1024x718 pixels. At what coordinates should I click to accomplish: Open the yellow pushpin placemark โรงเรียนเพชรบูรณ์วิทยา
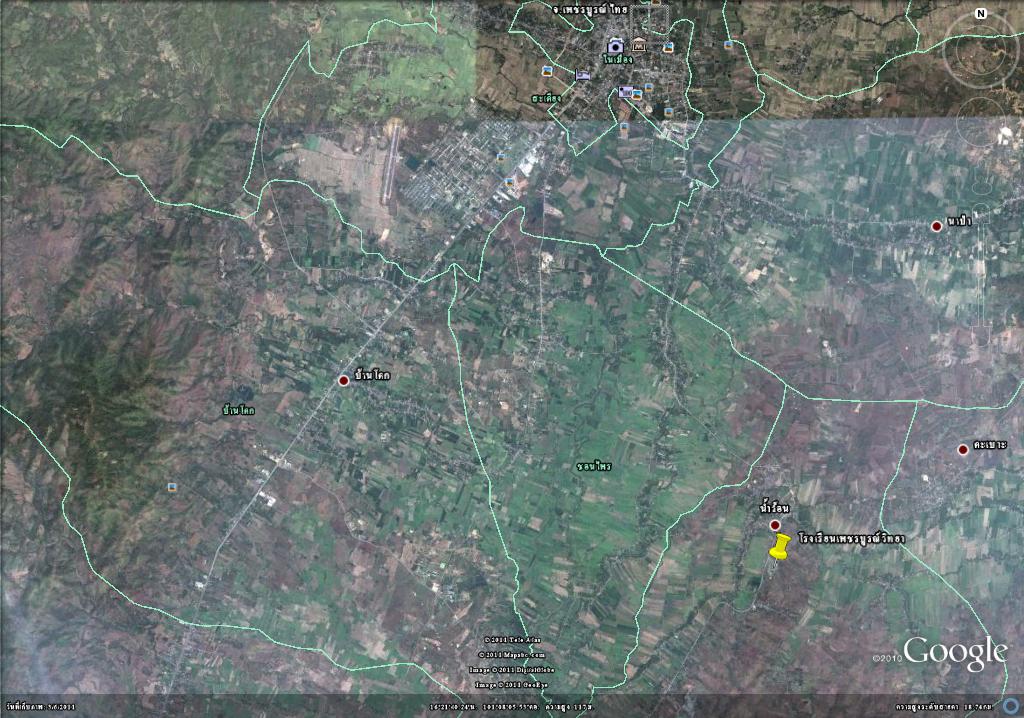pos(780,546)
